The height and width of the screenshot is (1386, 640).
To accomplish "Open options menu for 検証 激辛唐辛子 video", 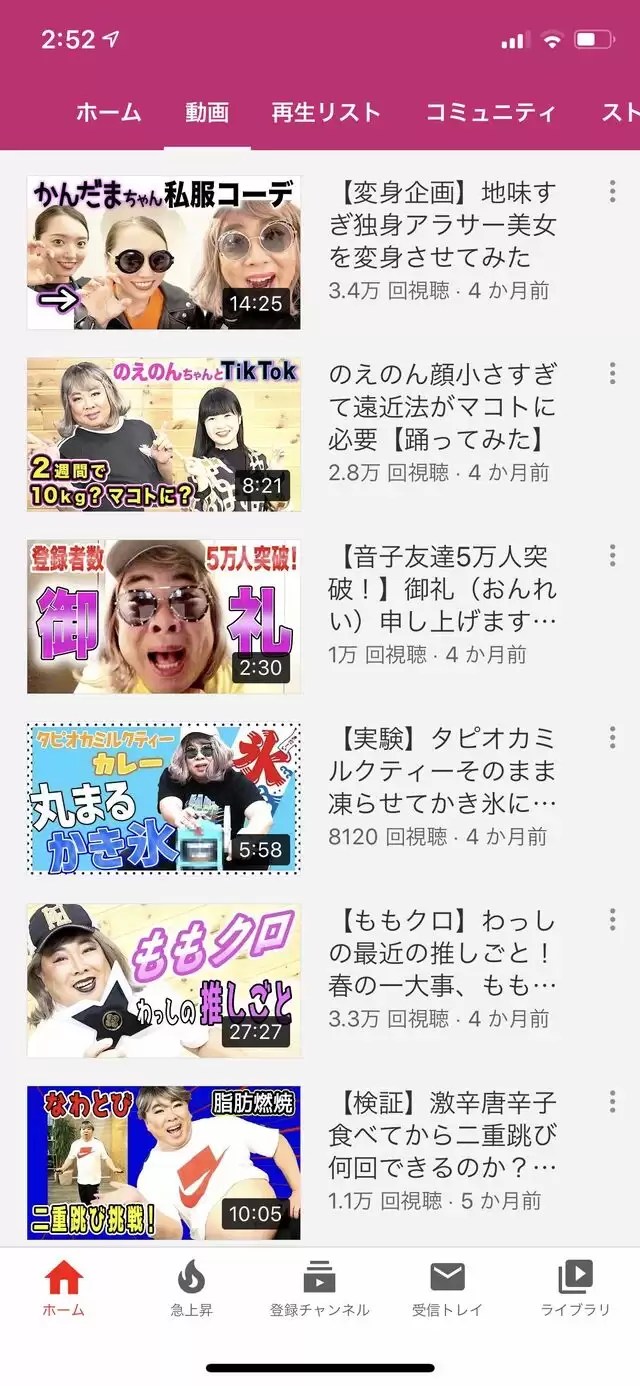I will 612,1102.
